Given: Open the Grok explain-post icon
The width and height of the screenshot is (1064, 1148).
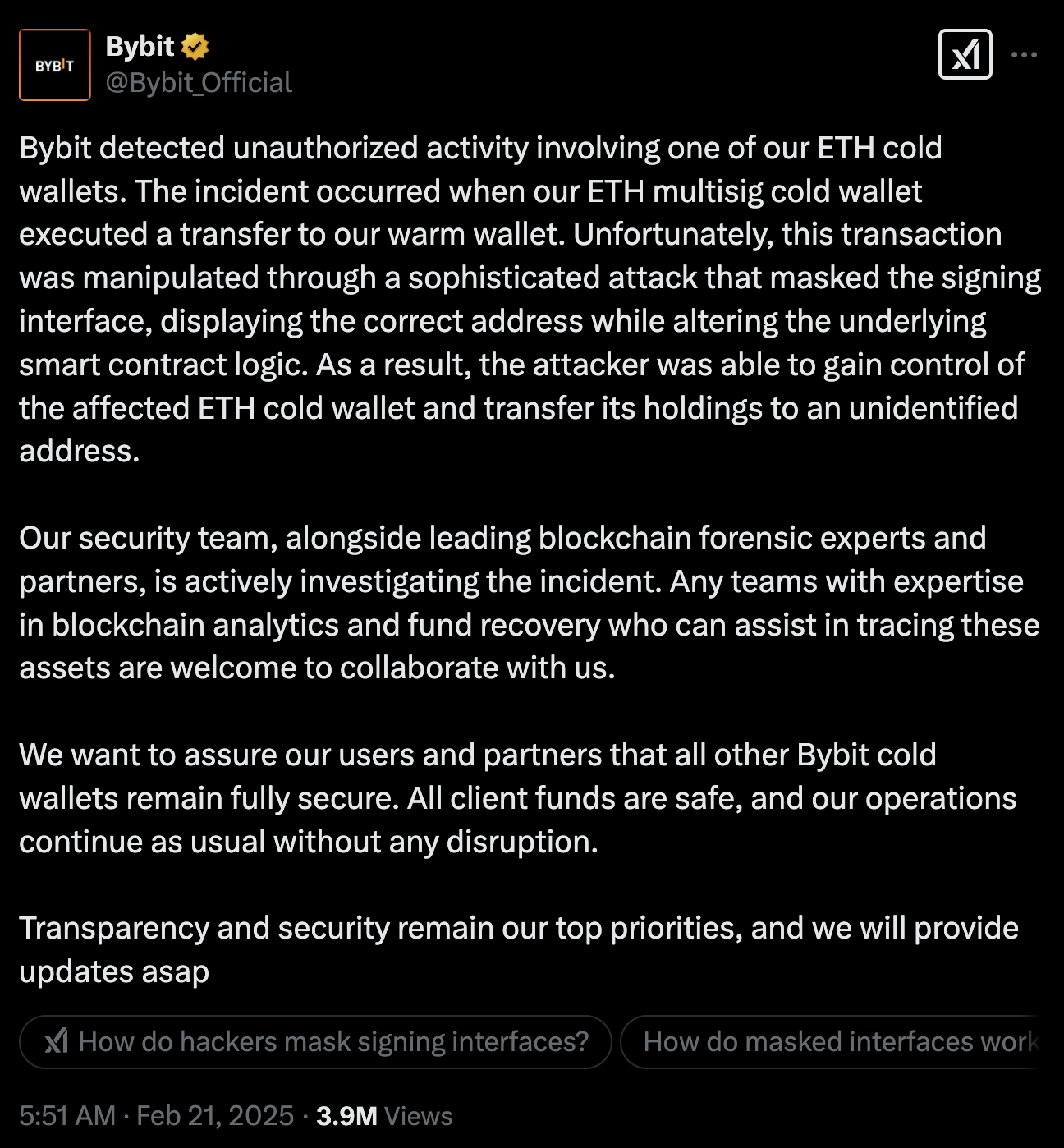Looking at the screenshot, I should [965, 55].
